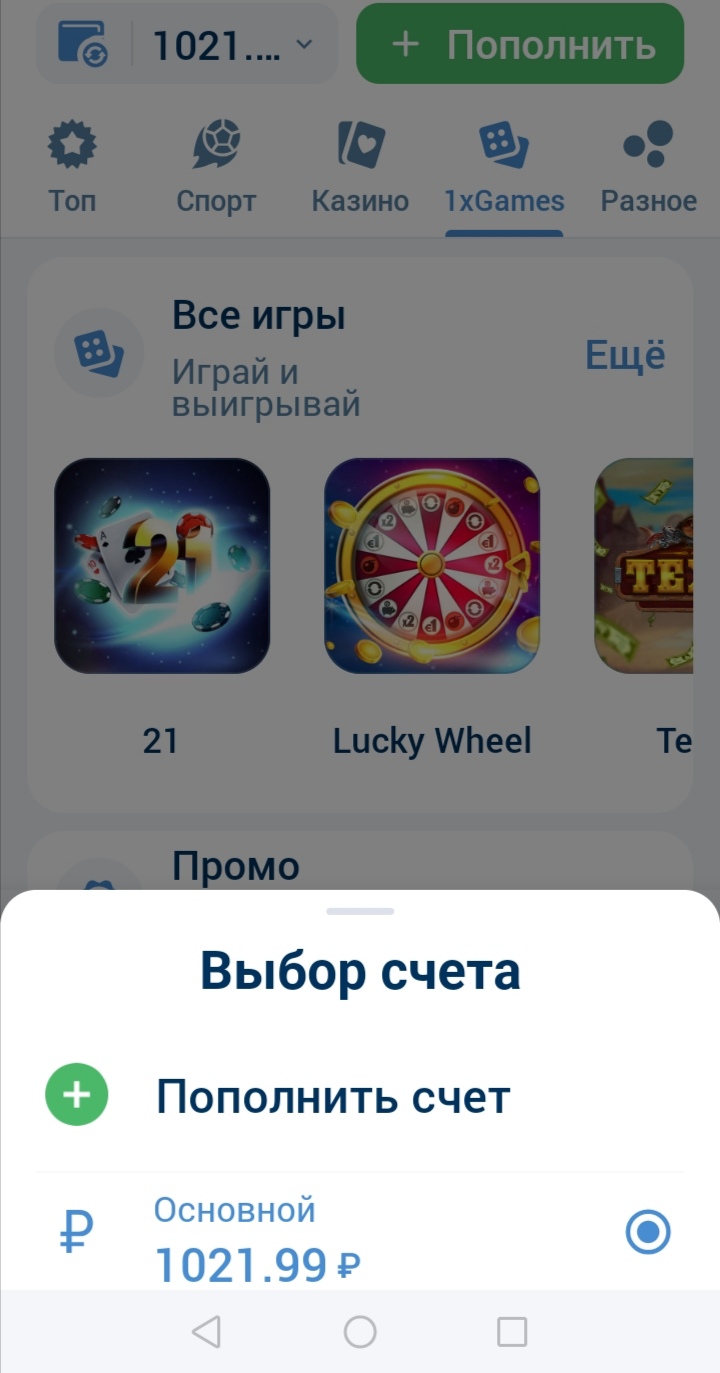This screenshot has height=1373, width=720.
Task: Select the Топ star icon
Action: coord(71,143)
